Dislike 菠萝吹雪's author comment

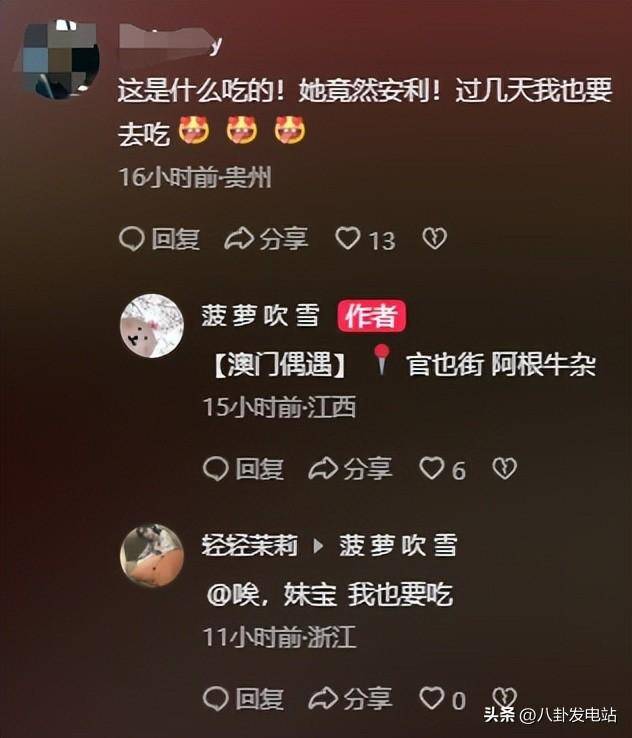(505, 469)
